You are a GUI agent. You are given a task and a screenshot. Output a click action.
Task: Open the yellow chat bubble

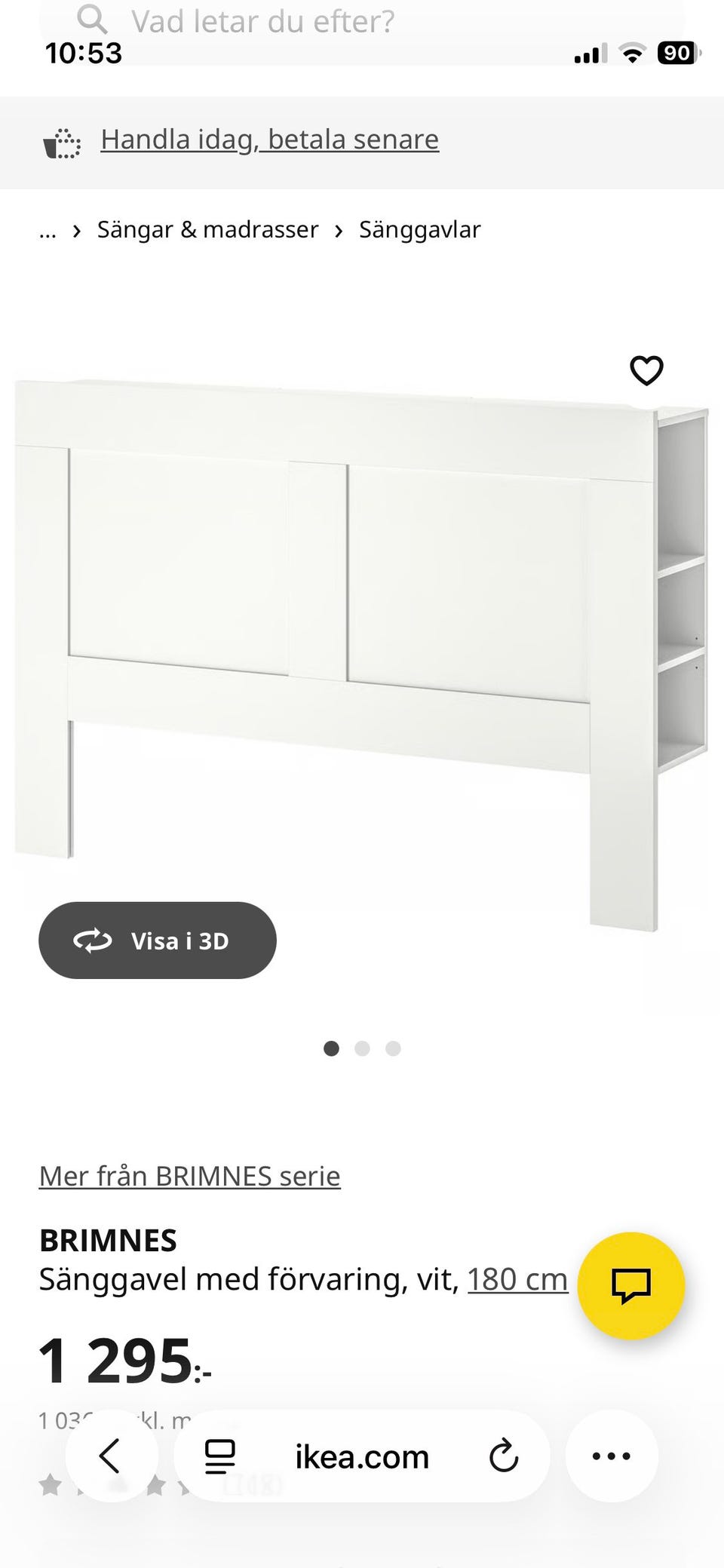pos(632,1286)
